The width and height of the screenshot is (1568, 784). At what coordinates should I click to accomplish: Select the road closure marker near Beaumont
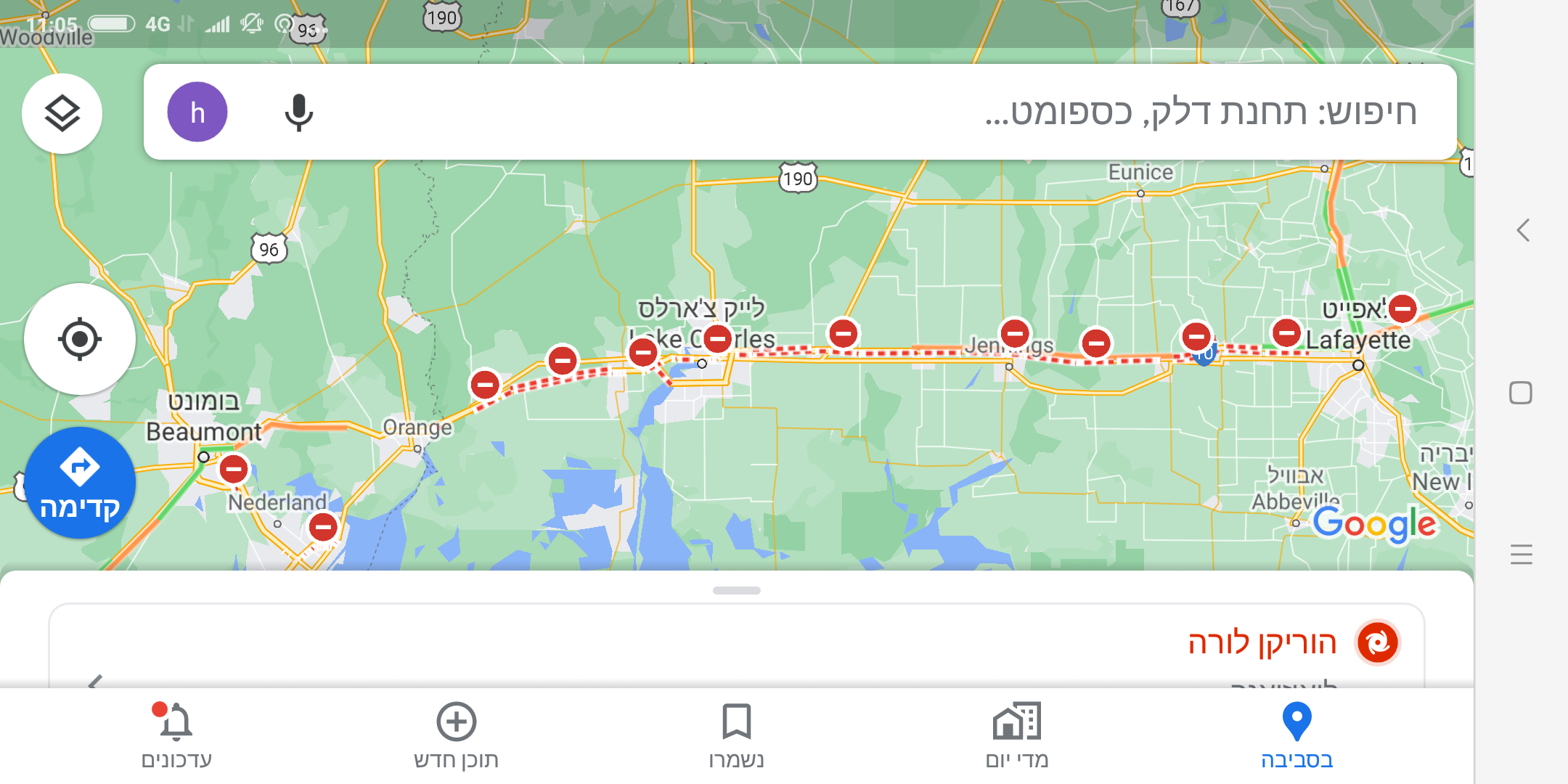click(x=234, y=469)
